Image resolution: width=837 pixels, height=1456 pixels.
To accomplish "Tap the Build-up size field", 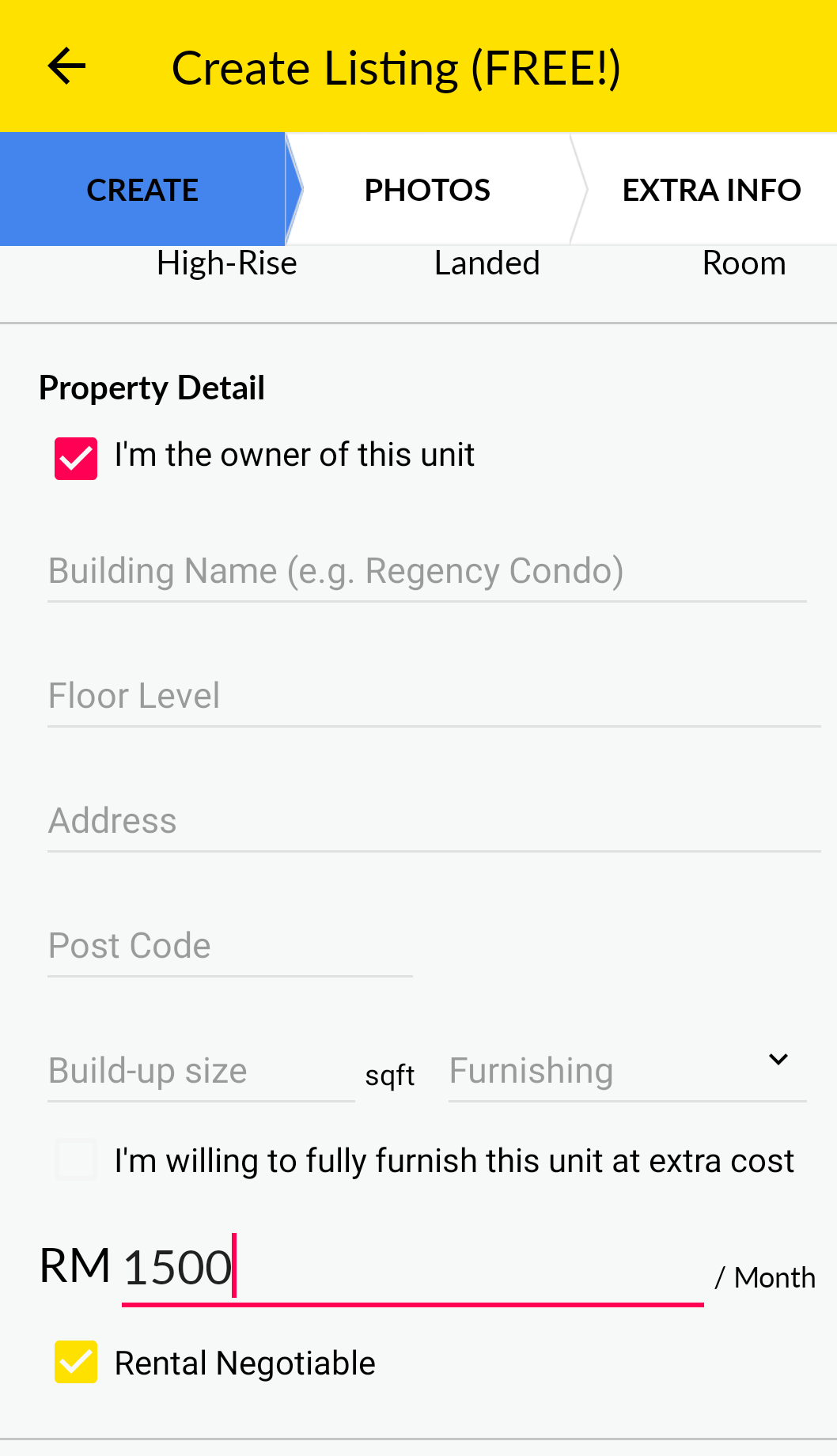I will point(201,1072).
